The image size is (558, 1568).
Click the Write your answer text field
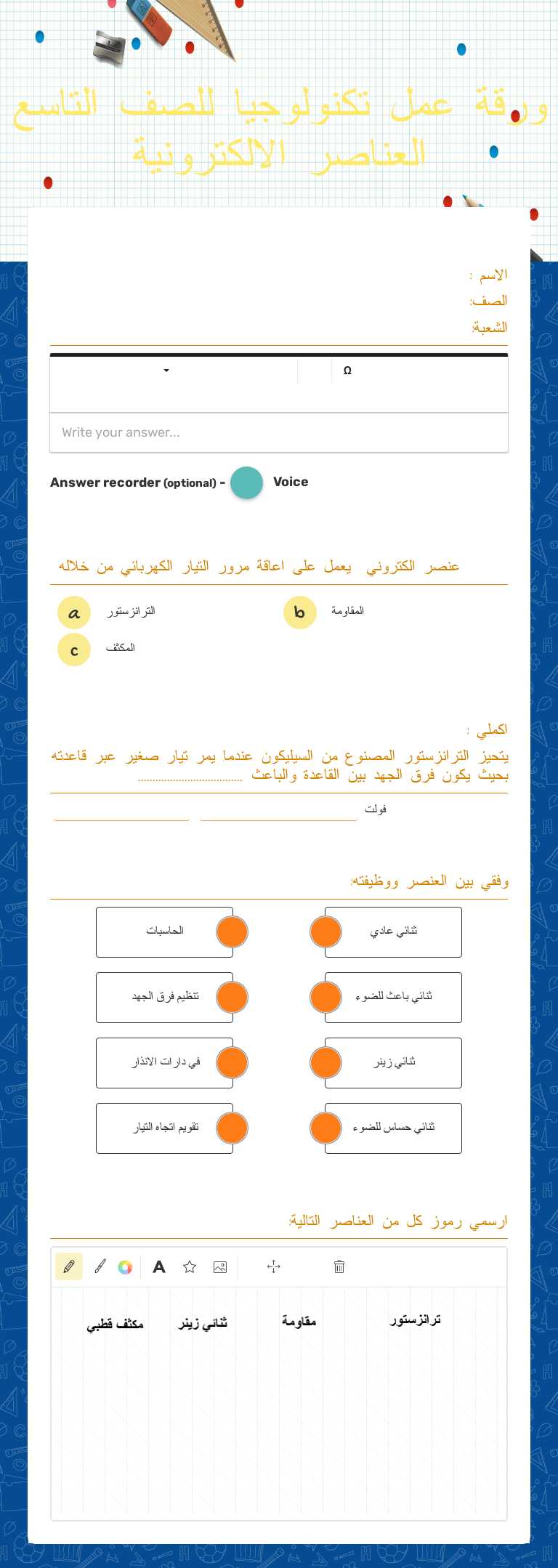279,432
